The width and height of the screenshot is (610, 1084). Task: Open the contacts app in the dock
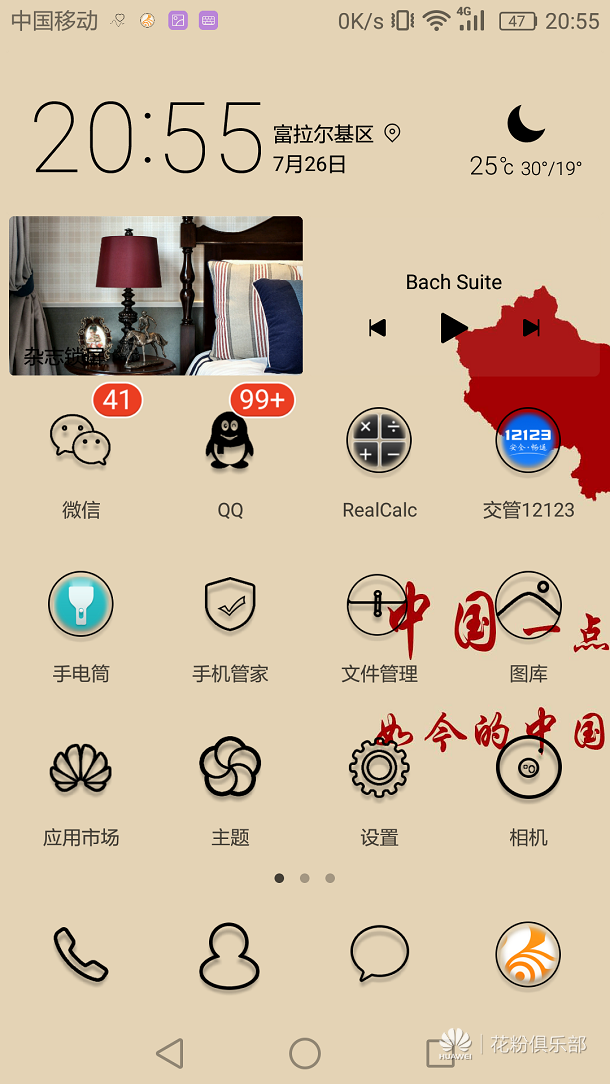point(230,955)
